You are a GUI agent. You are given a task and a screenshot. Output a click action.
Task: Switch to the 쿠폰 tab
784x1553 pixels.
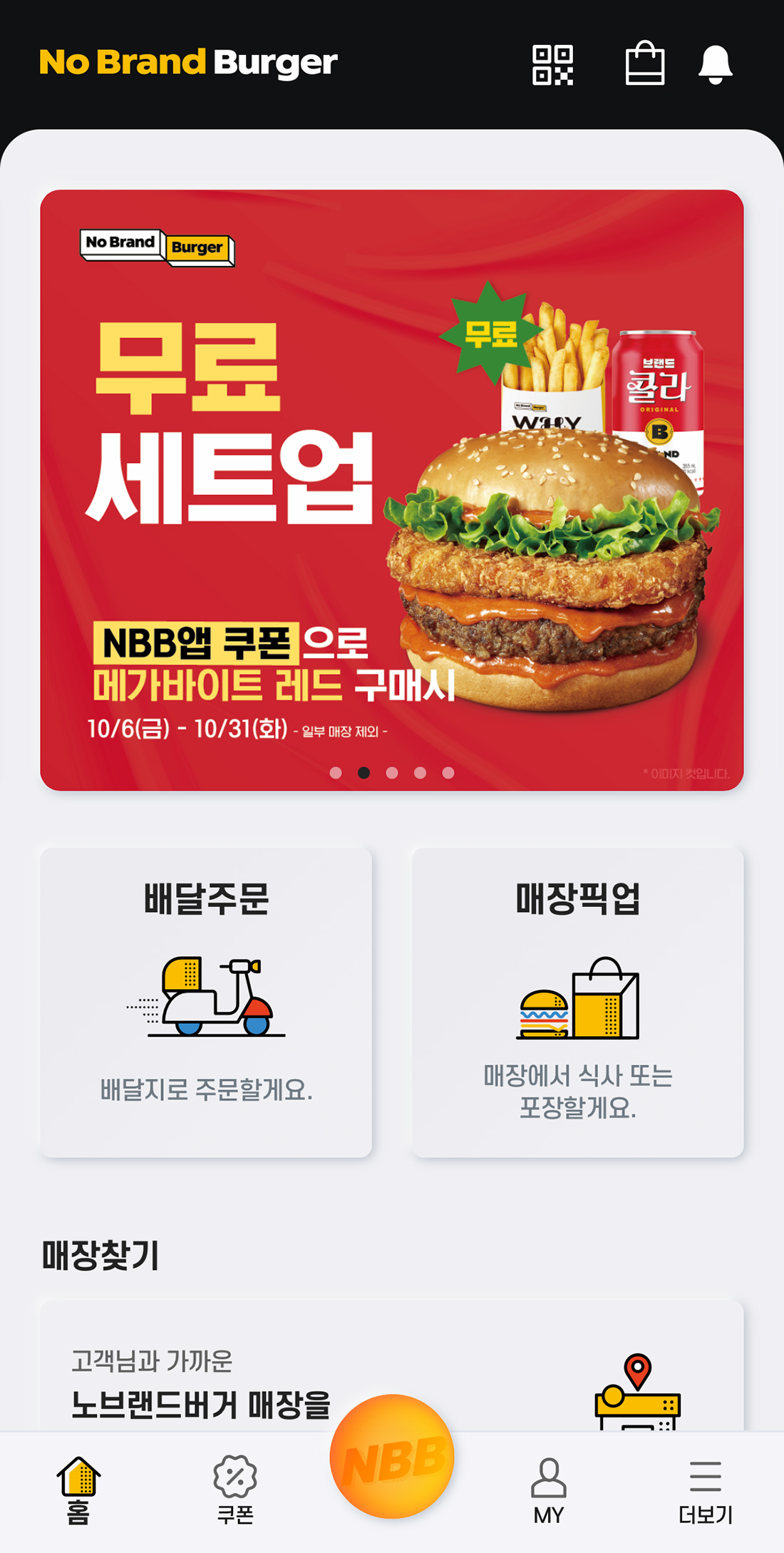coord(235,1490)
